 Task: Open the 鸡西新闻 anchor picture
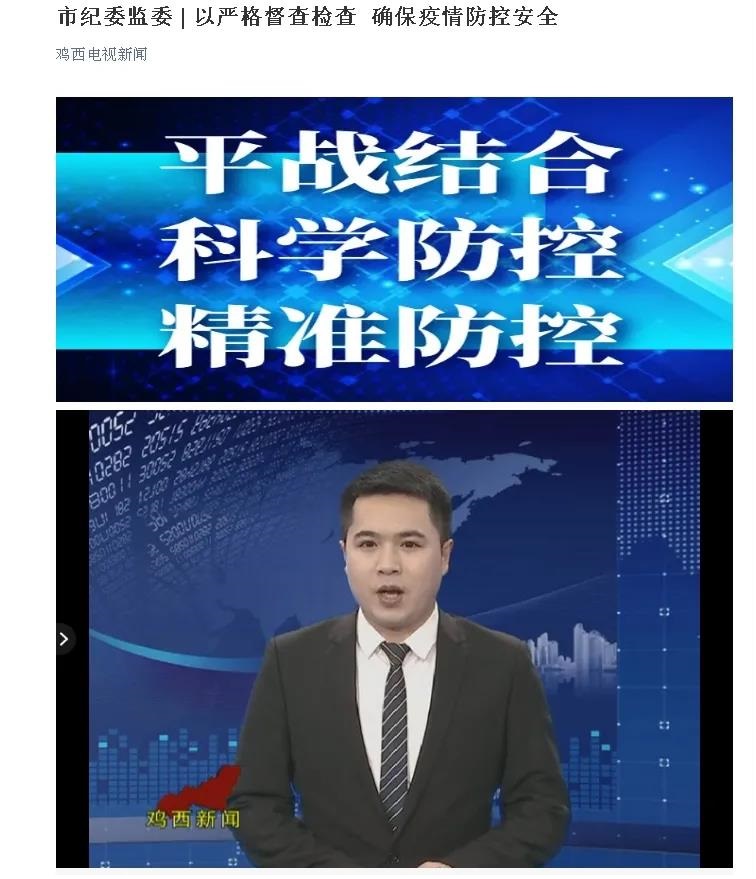[x=394, y=638]
